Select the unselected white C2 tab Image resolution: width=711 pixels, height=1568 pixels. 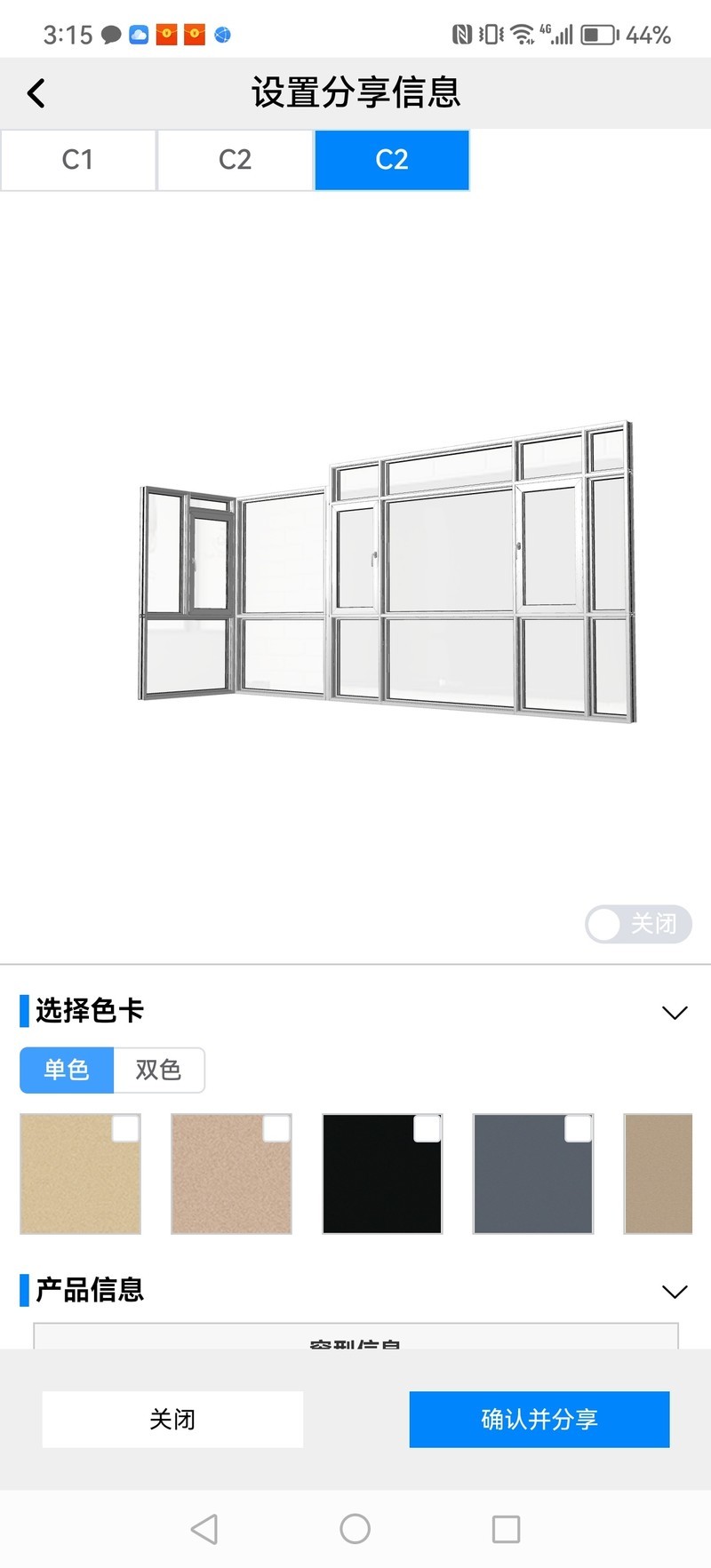point(235,160)
